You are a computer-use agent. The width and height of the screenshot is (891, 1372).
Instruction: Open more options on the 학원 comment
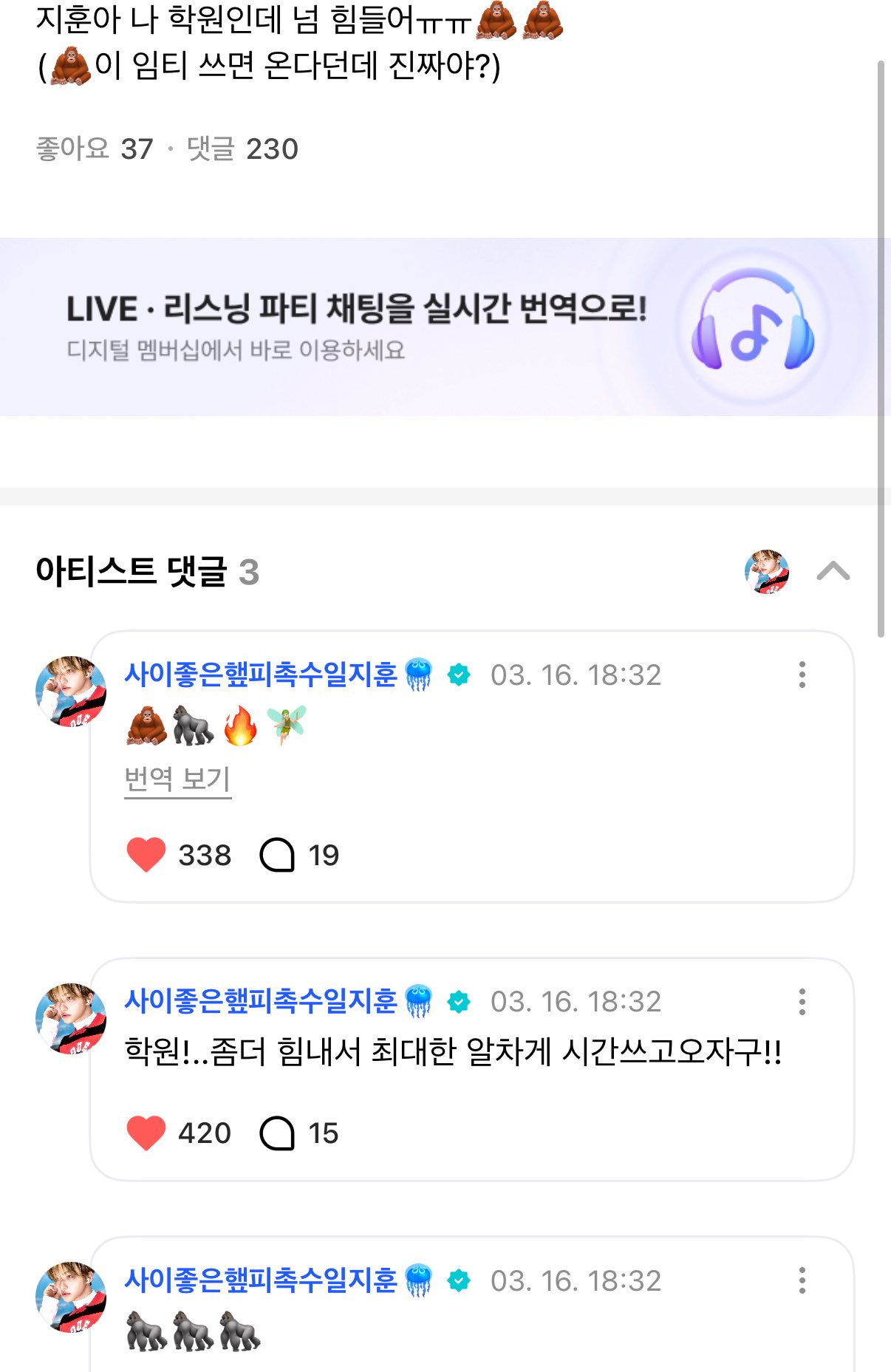pos(802,1002)
